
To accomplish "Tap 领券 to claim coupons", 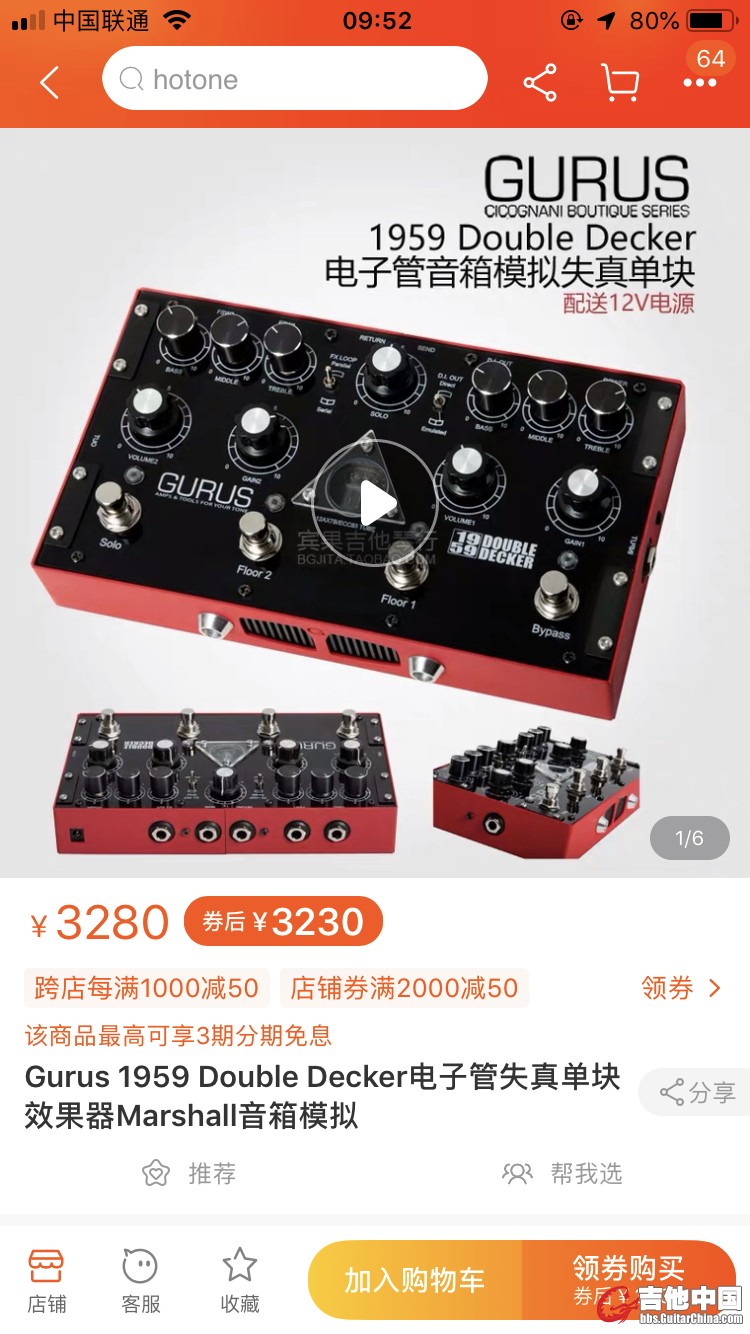I will [x=681, y=989].
